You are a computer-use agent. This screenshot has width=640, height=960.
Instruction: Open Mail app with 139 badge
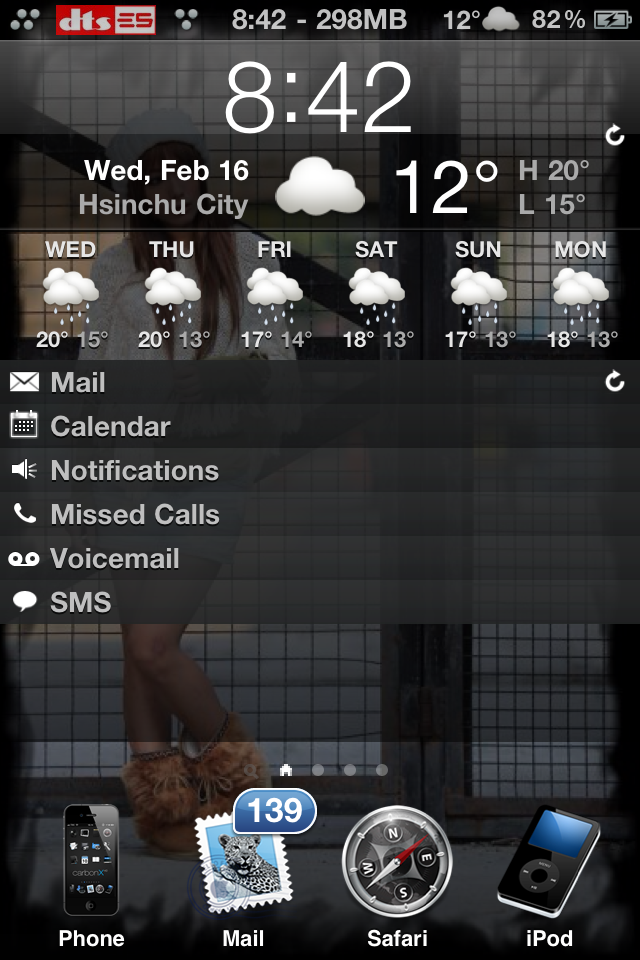tap(243, 870)
